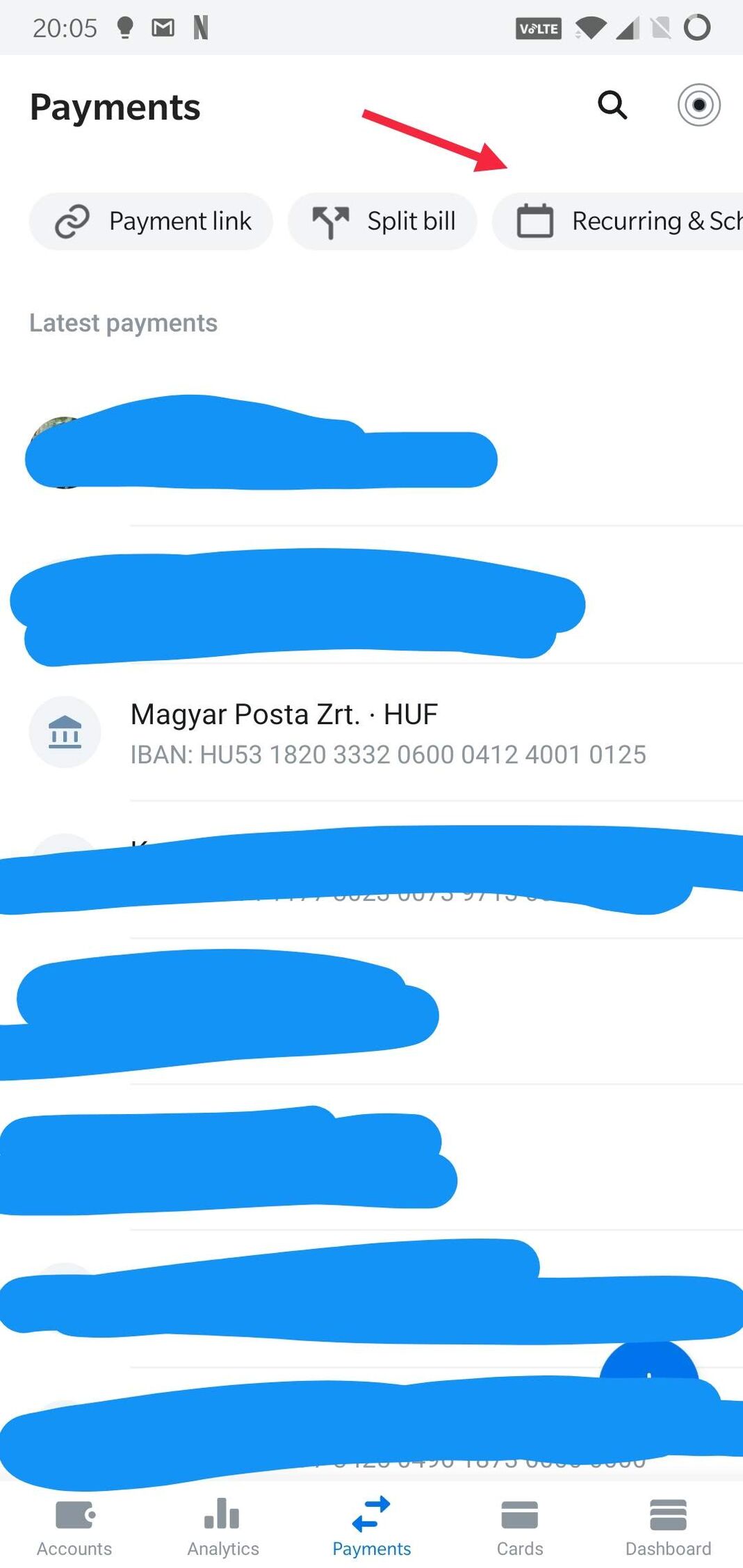Open the Magyar Posta Zrt. payee
The width and height of the screenshot is (743, 1568).
[388, 733]
